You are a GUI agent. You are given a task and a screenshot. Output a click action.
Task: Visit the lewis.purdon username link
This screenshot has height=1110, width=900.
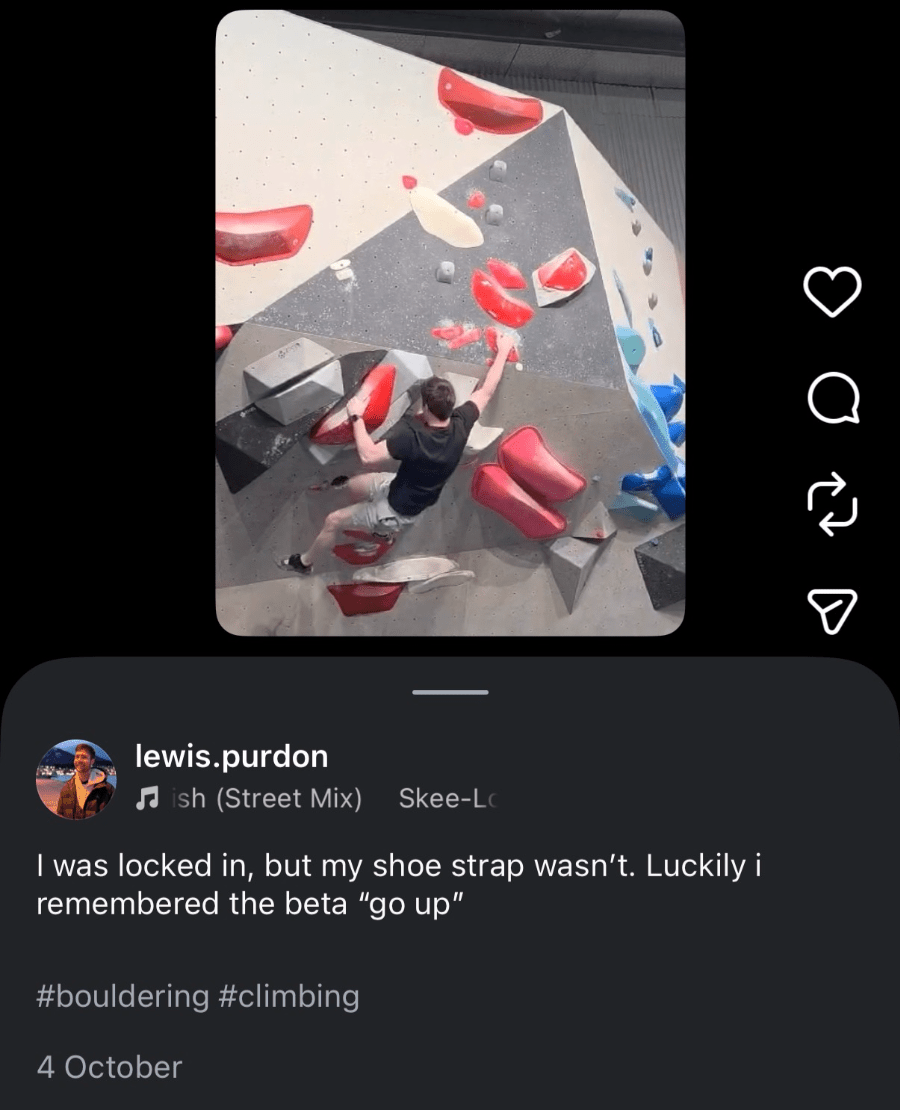231,757
